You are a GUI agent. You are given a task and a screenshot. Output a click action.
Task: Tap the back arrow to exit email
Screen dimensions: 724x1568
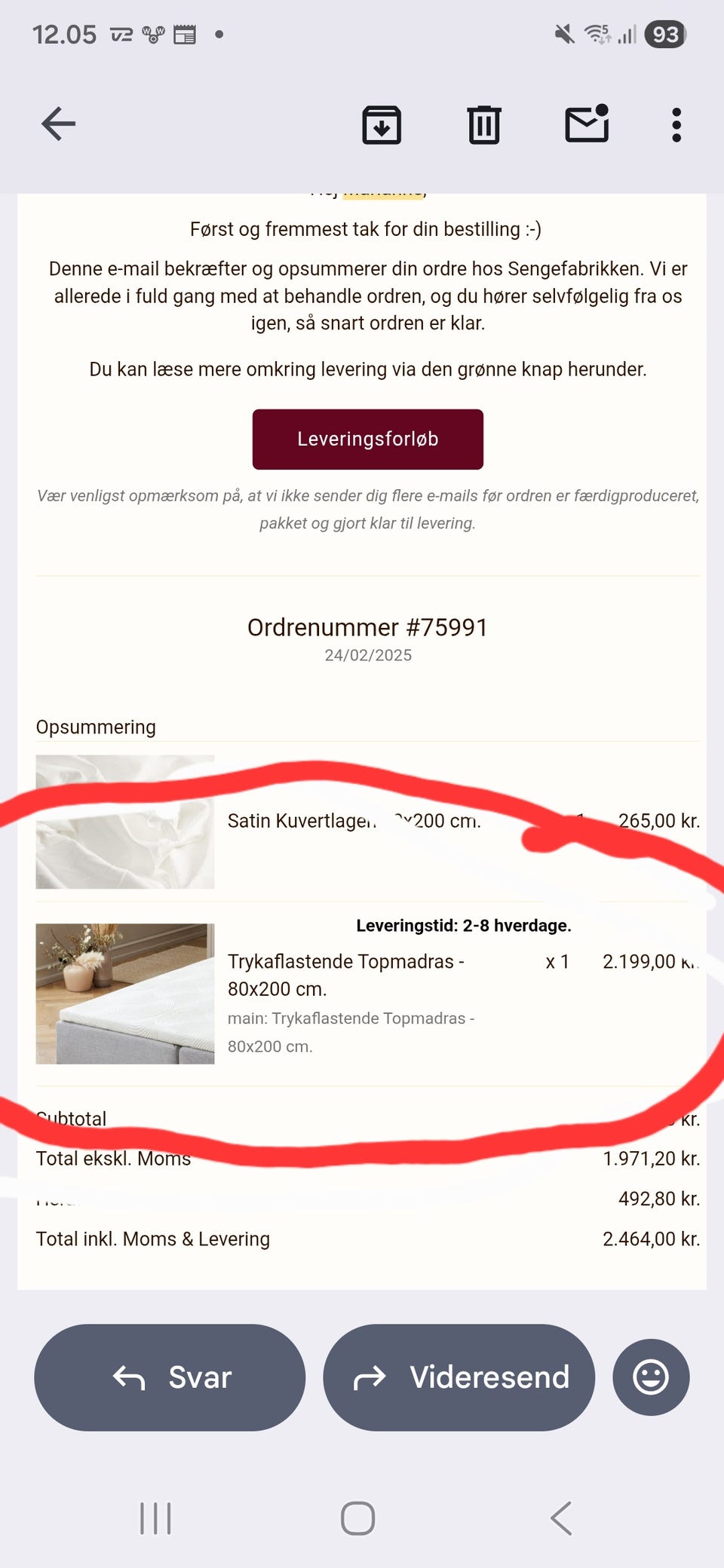point(57,124)
